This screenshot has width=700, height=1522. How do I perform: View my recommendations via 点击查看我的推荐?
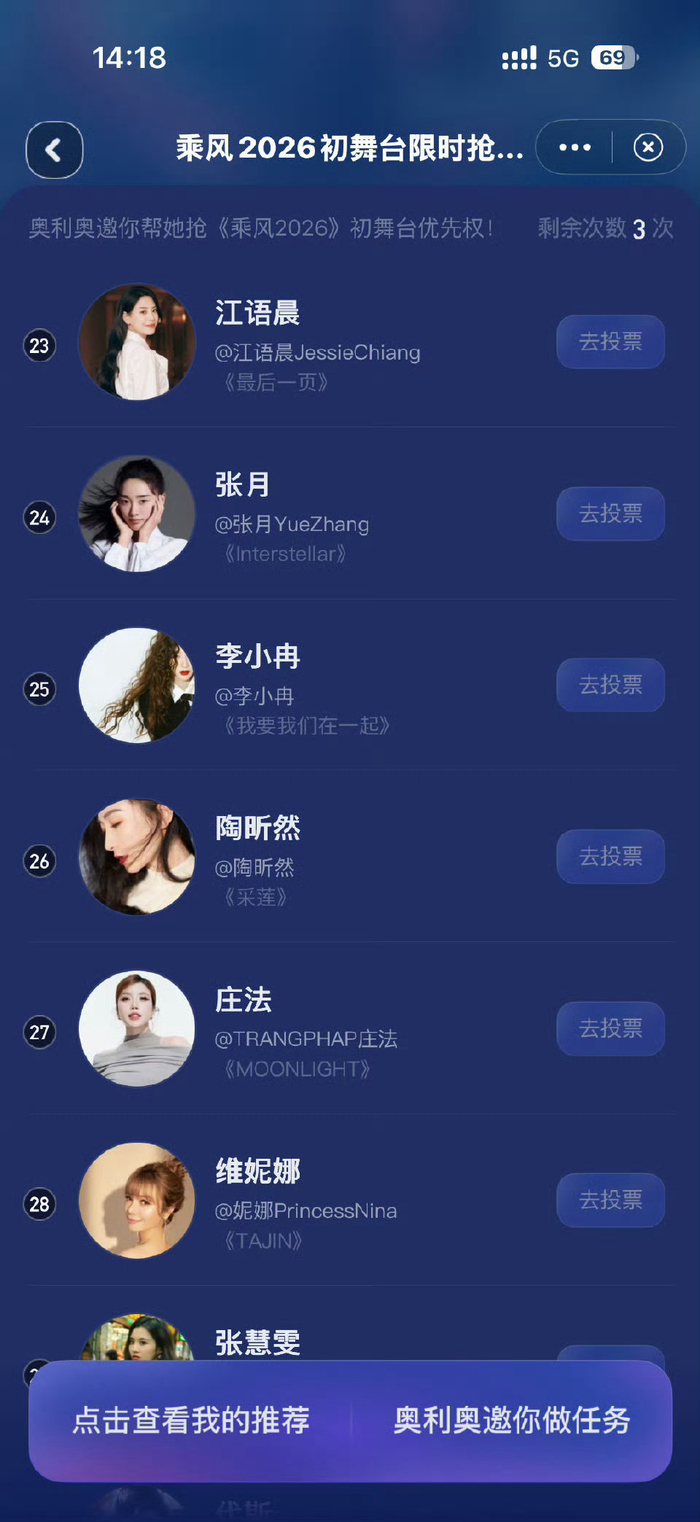191,1420
